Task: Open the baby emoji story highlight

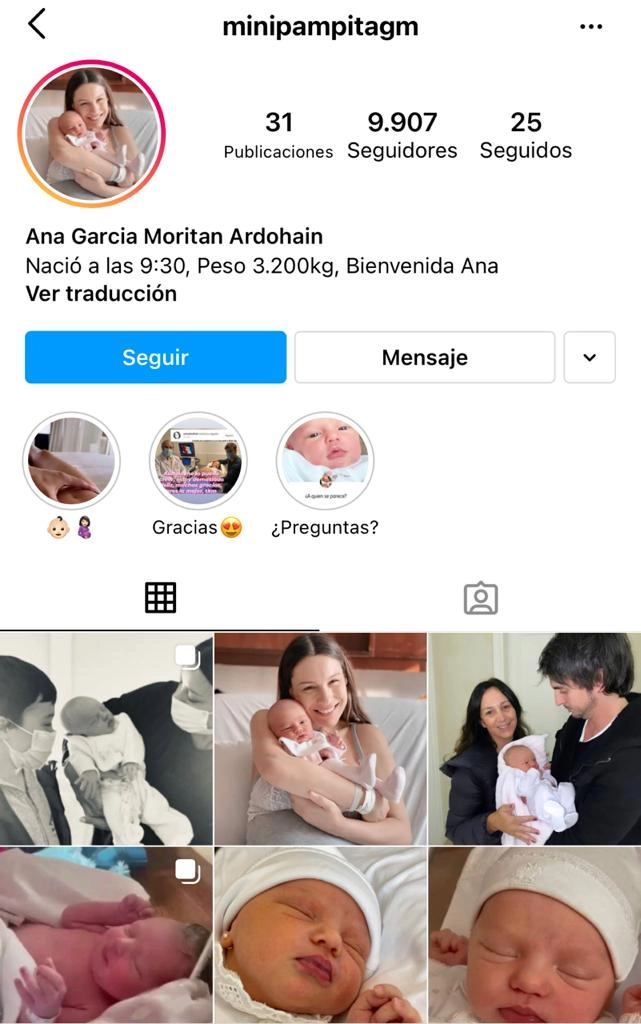Action: (71, 461)
